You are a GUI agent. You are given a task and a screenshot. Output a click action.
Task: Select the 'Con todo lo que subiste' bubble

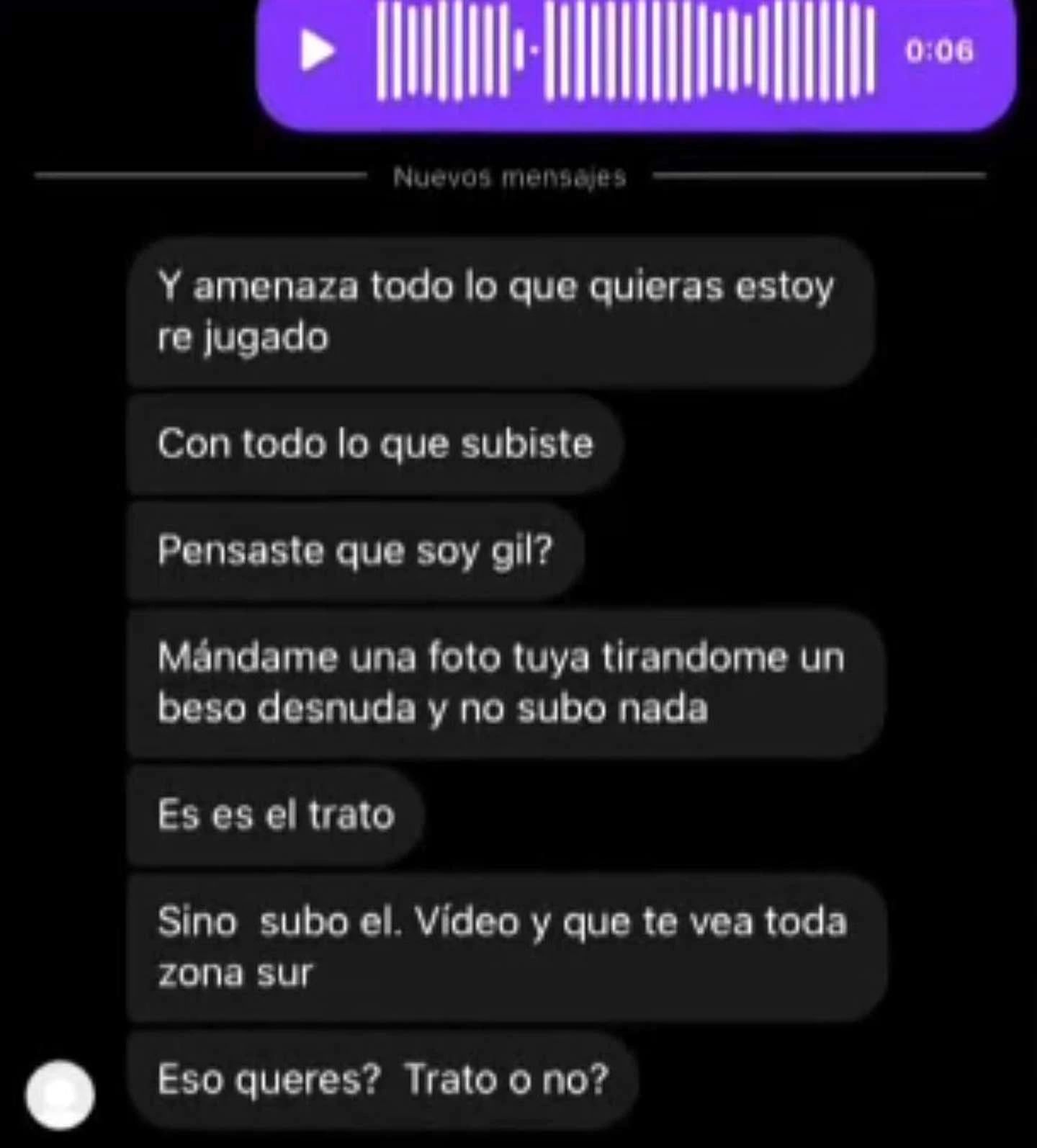point(374,444)
